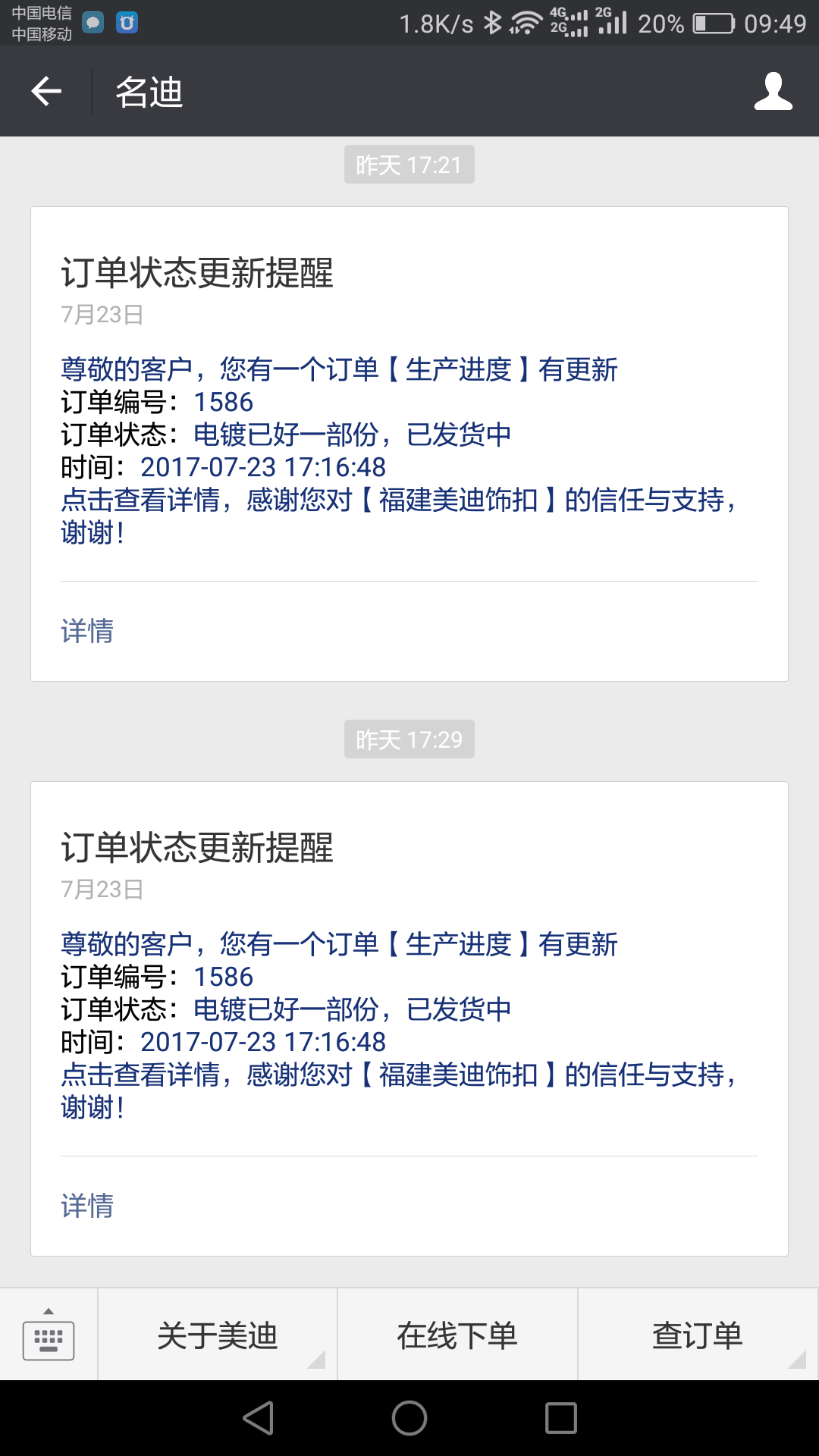Expand the 关于美迪 menu

(218, 1335)
